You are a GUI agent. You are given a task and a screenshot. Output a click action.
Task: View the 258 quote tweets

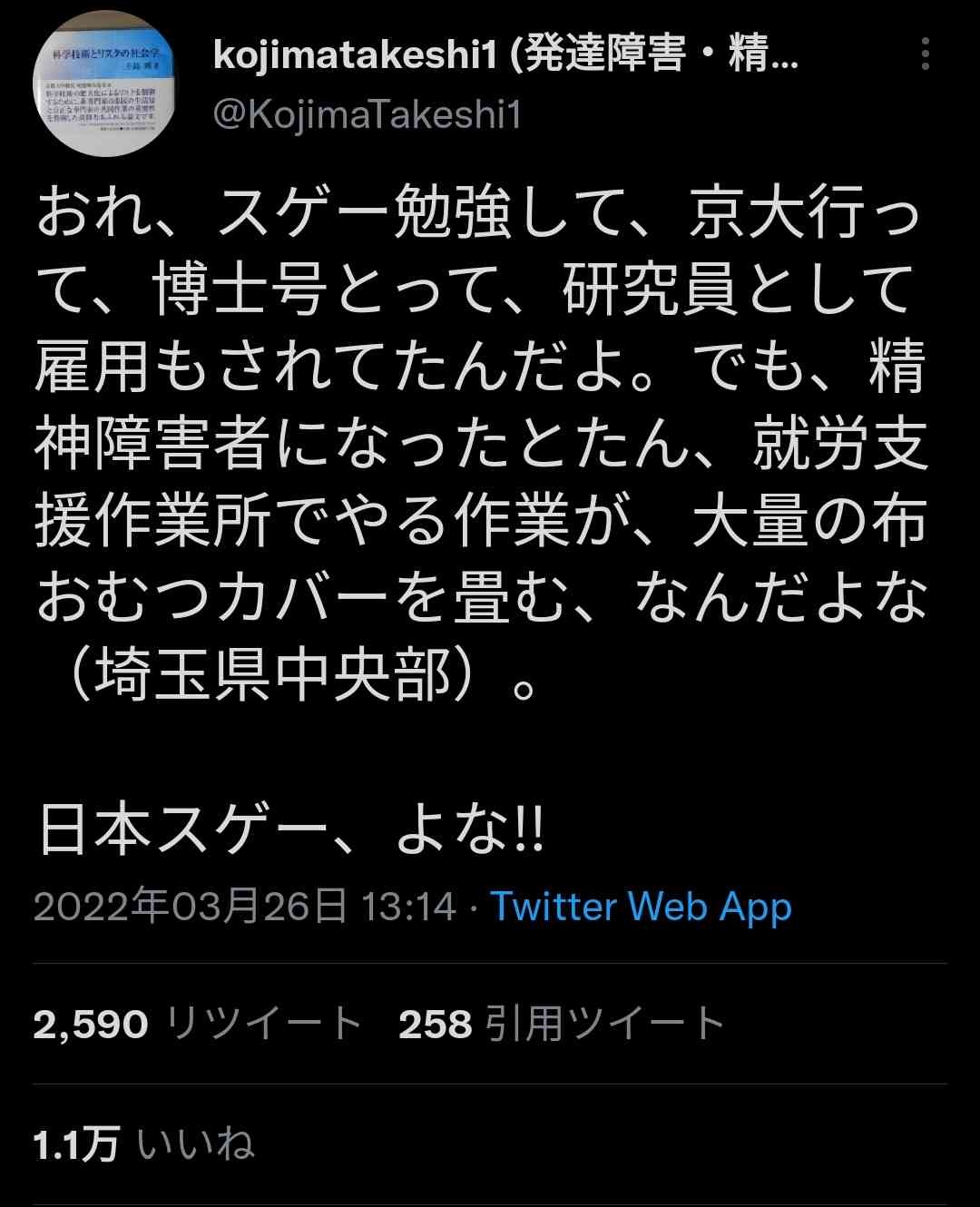click(562, 1024)
